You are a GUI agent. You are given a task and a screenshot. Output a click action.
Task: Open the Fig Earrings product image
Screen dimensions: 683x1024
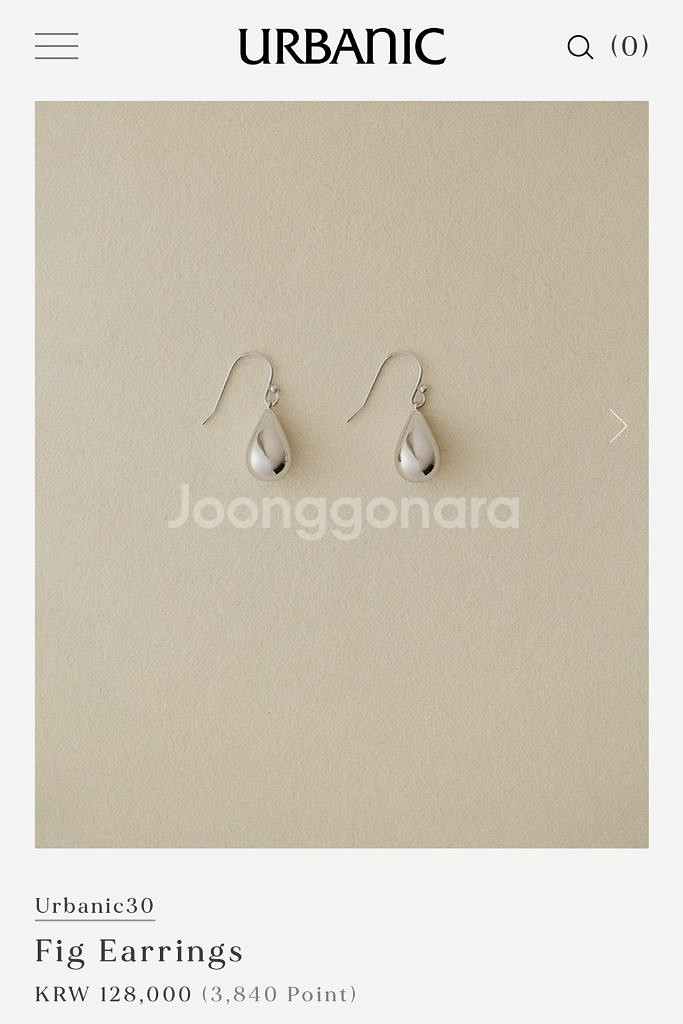pos(341,474)
